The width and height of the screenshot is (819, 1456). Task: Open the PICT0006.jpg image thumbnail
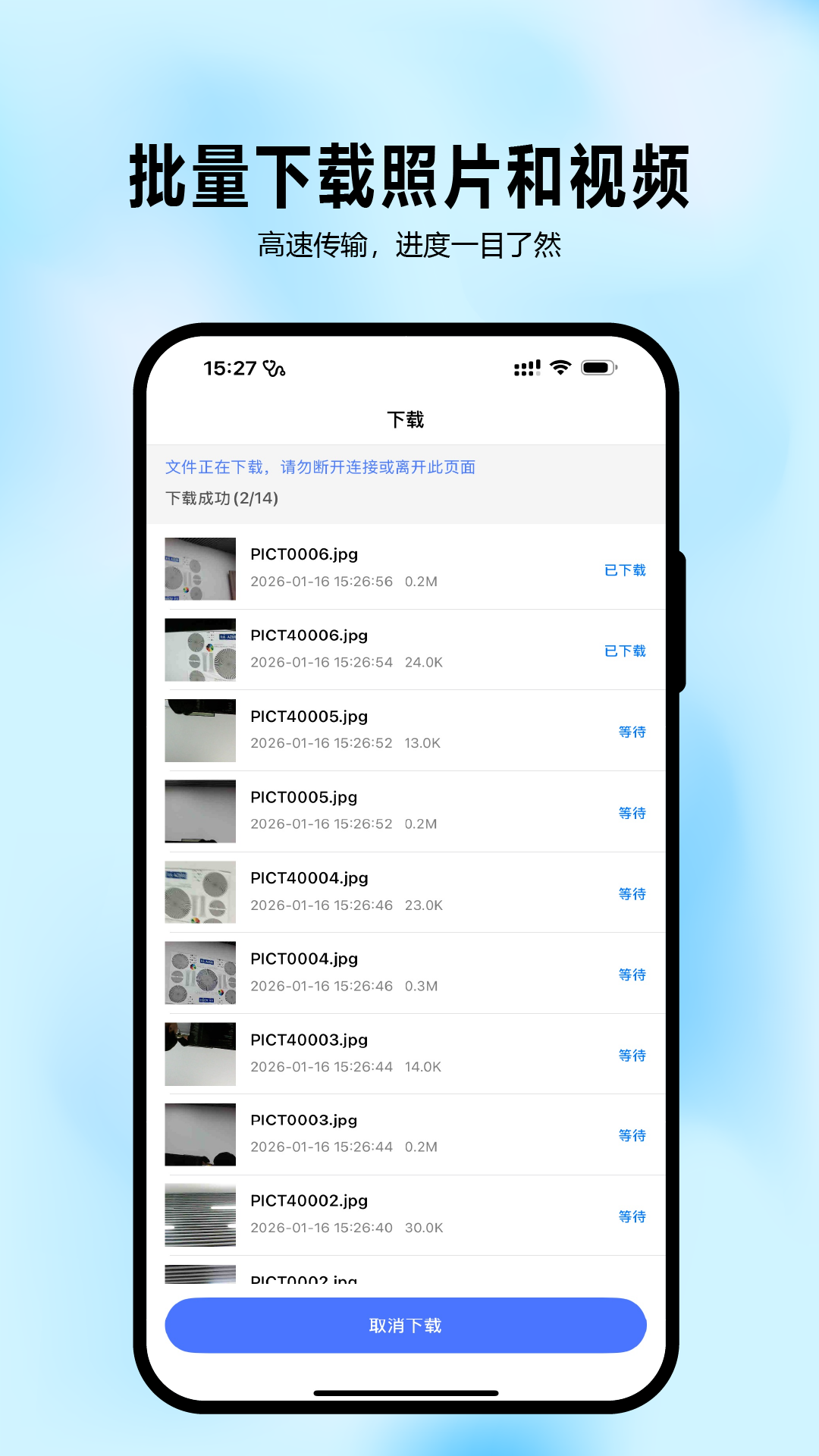[200, 570]
